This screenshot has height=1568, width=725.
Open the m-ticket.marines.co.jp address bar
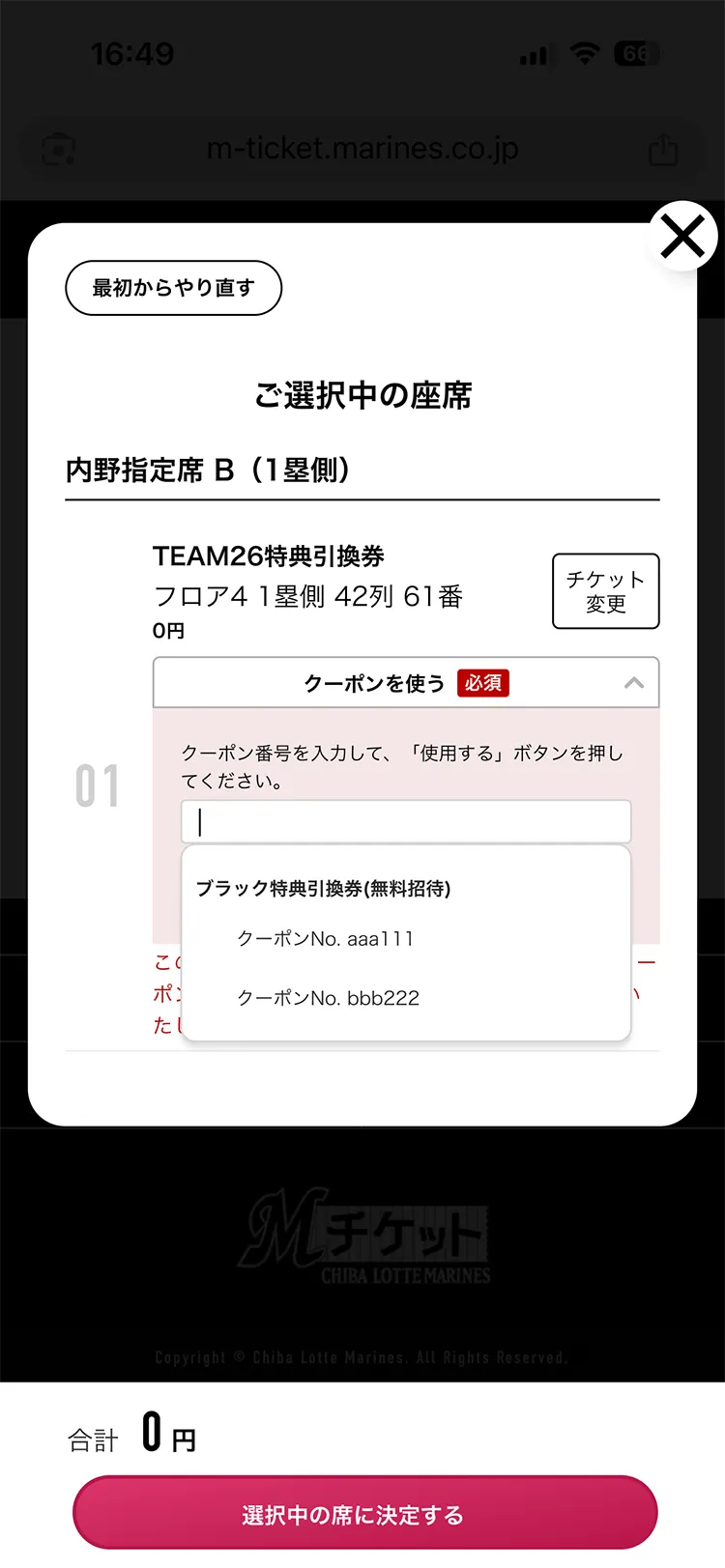tap(362, 149)
